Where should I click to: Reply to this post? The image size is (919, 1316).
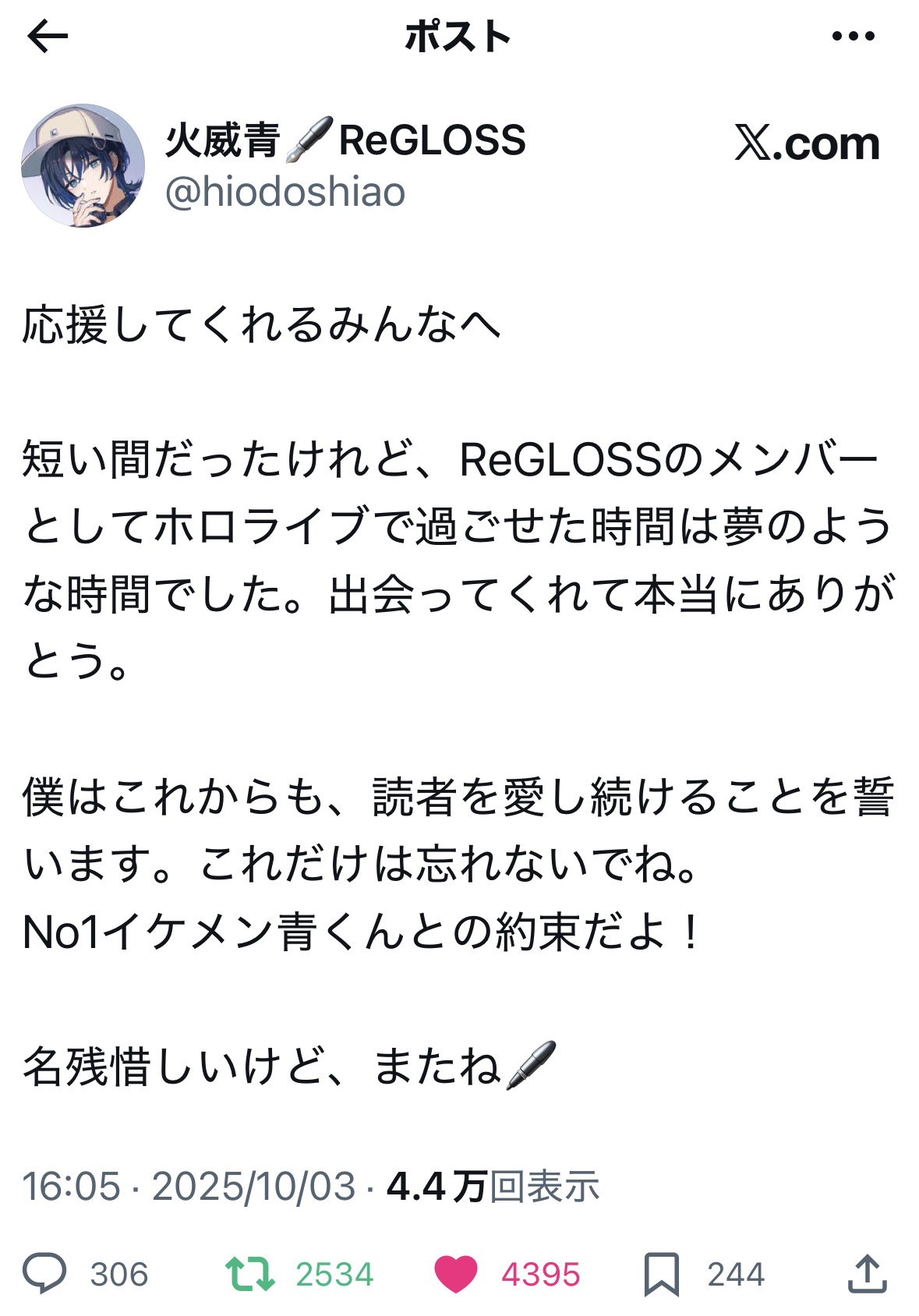coord(44,1273)
